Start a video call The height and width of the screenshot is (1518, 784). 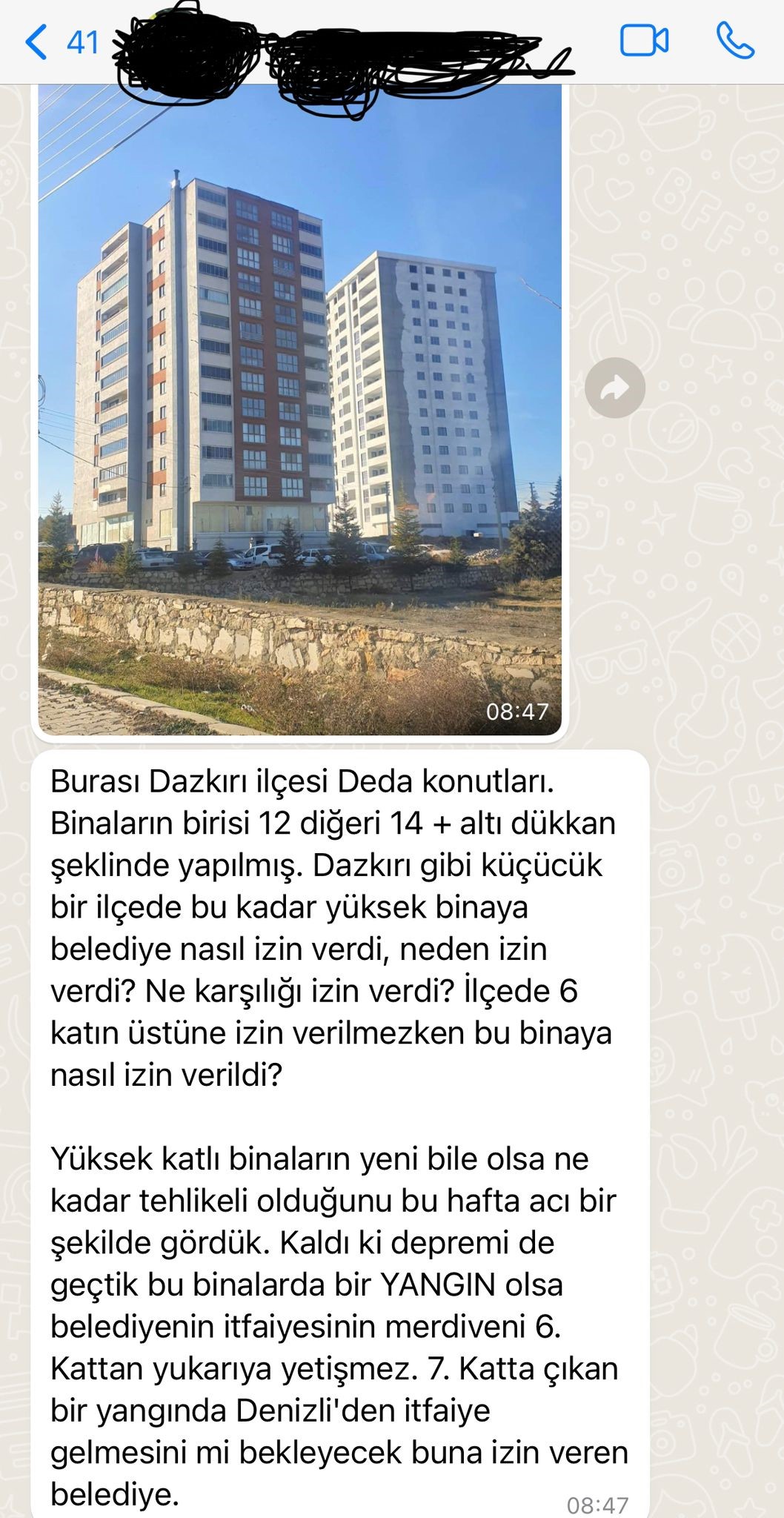644,42
